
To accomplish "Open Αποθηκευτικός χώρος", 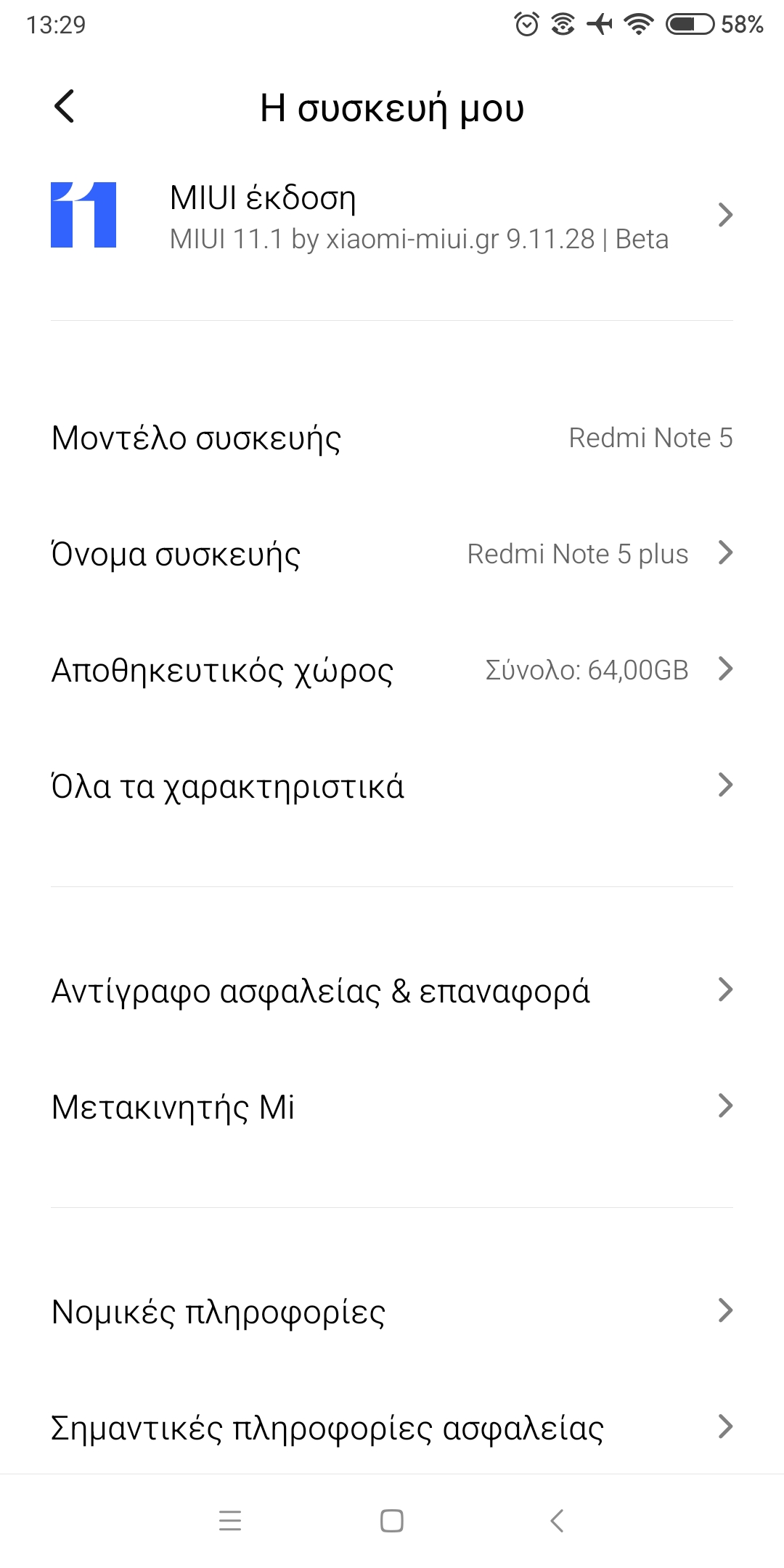I will (392, 670).
